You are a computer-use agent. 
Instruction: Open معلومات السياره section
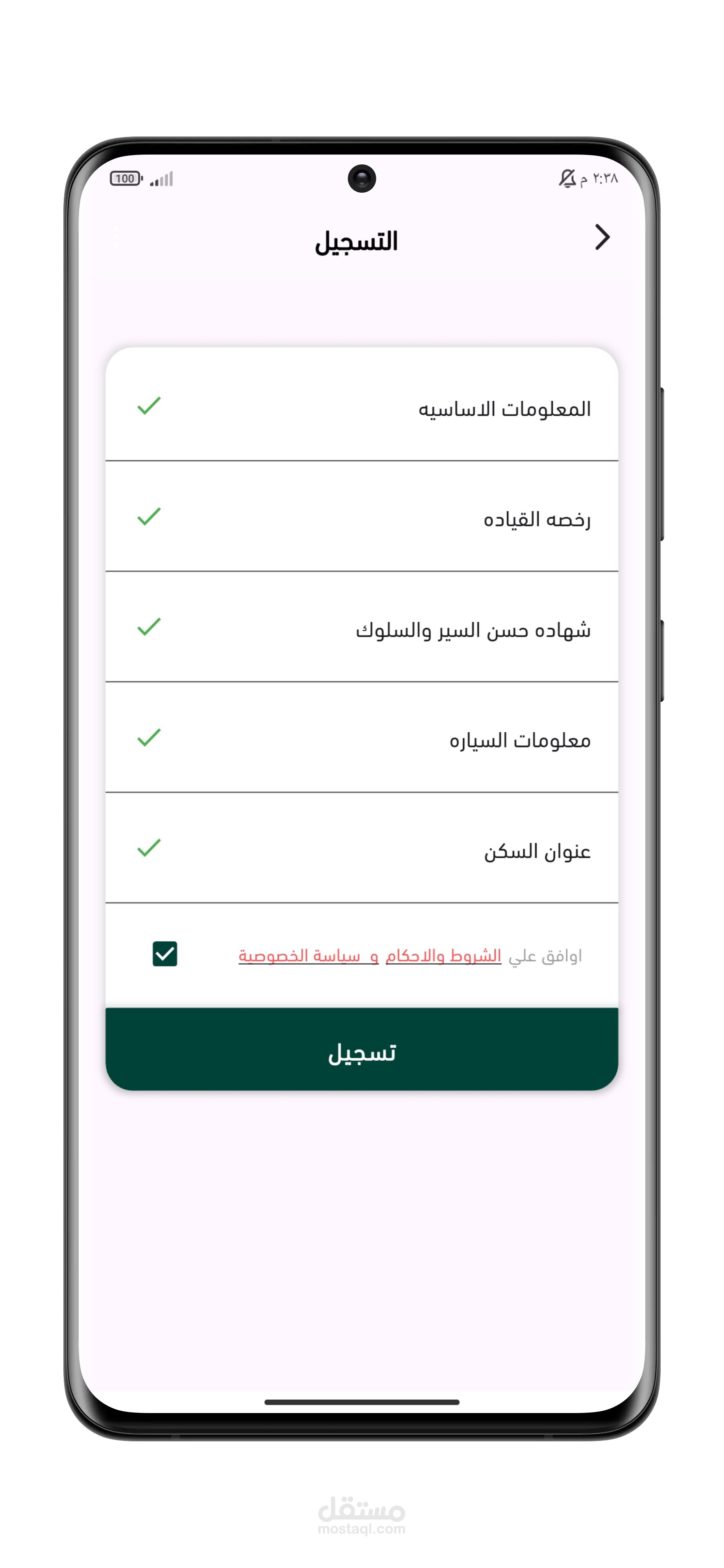(x=362, y=738)
